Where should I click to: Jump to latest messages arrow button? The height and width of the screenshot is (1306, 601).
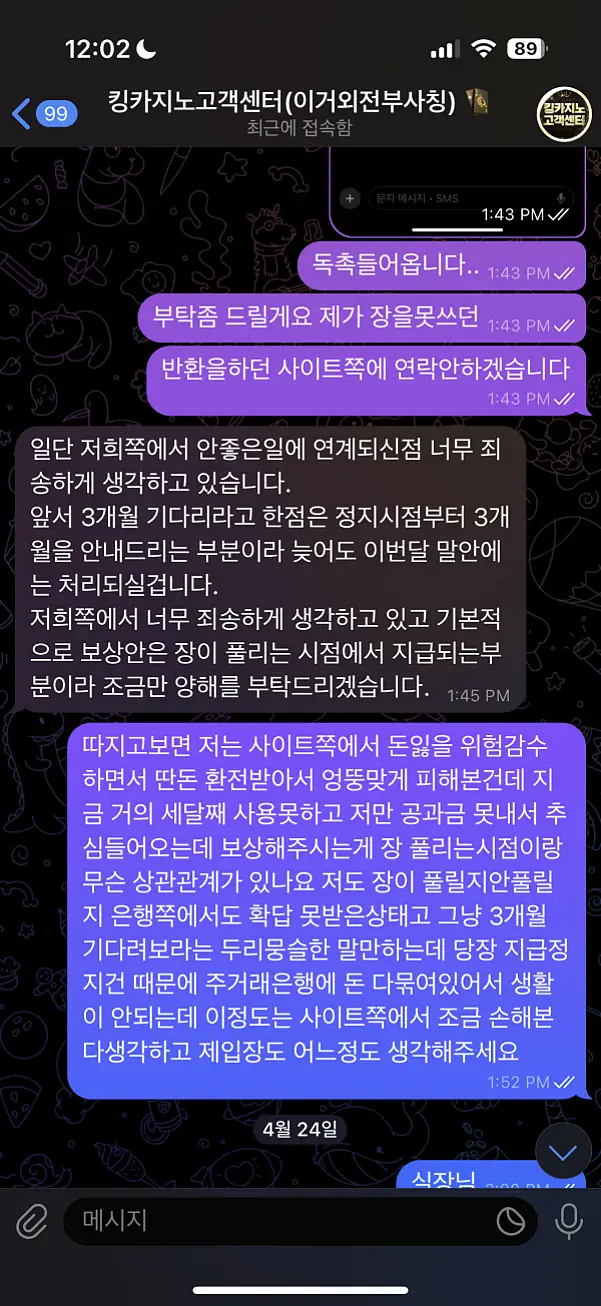(x=563, y=1152)
